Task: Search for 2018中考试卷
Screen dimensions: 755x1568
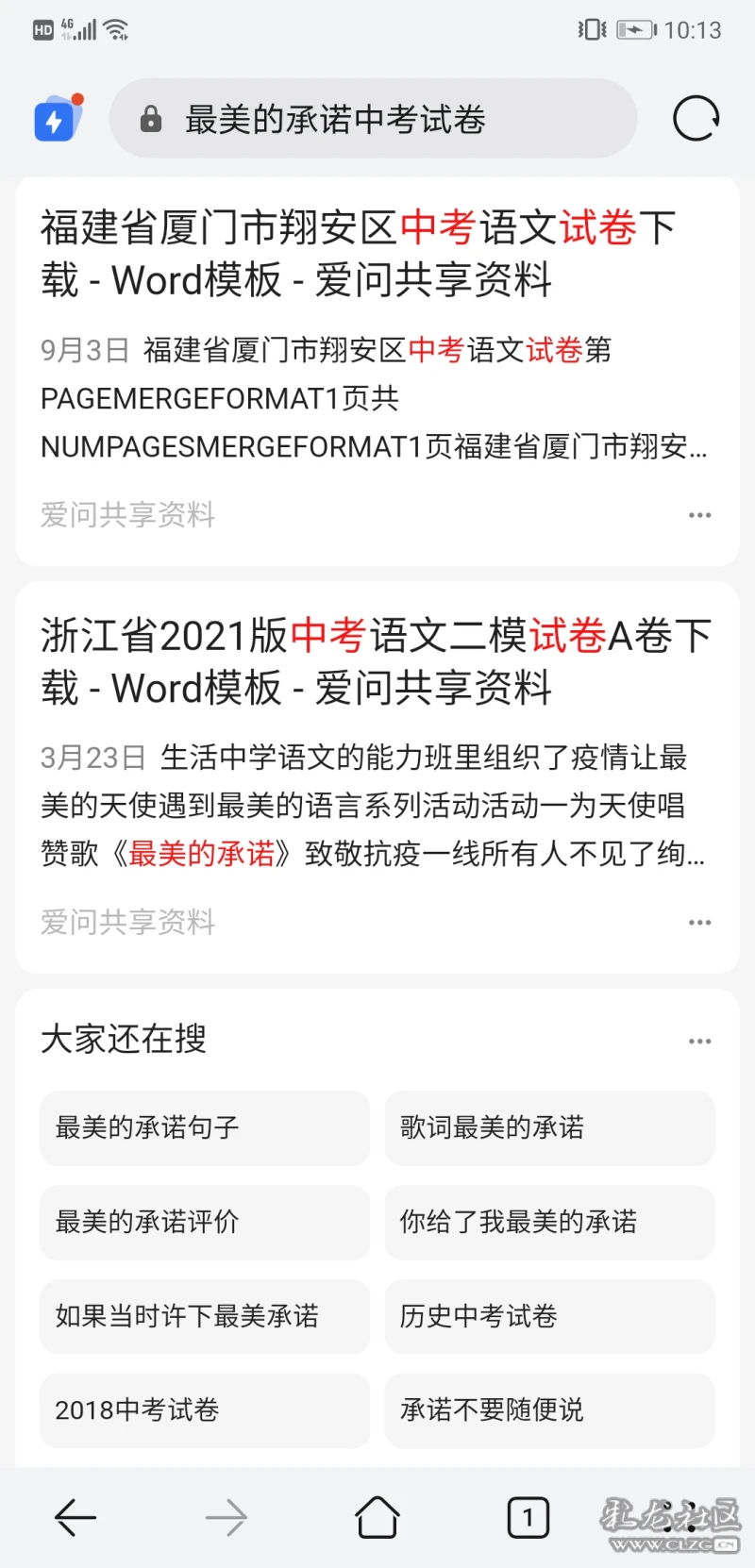Action: pyautogui.click(x=204, y=1410)
